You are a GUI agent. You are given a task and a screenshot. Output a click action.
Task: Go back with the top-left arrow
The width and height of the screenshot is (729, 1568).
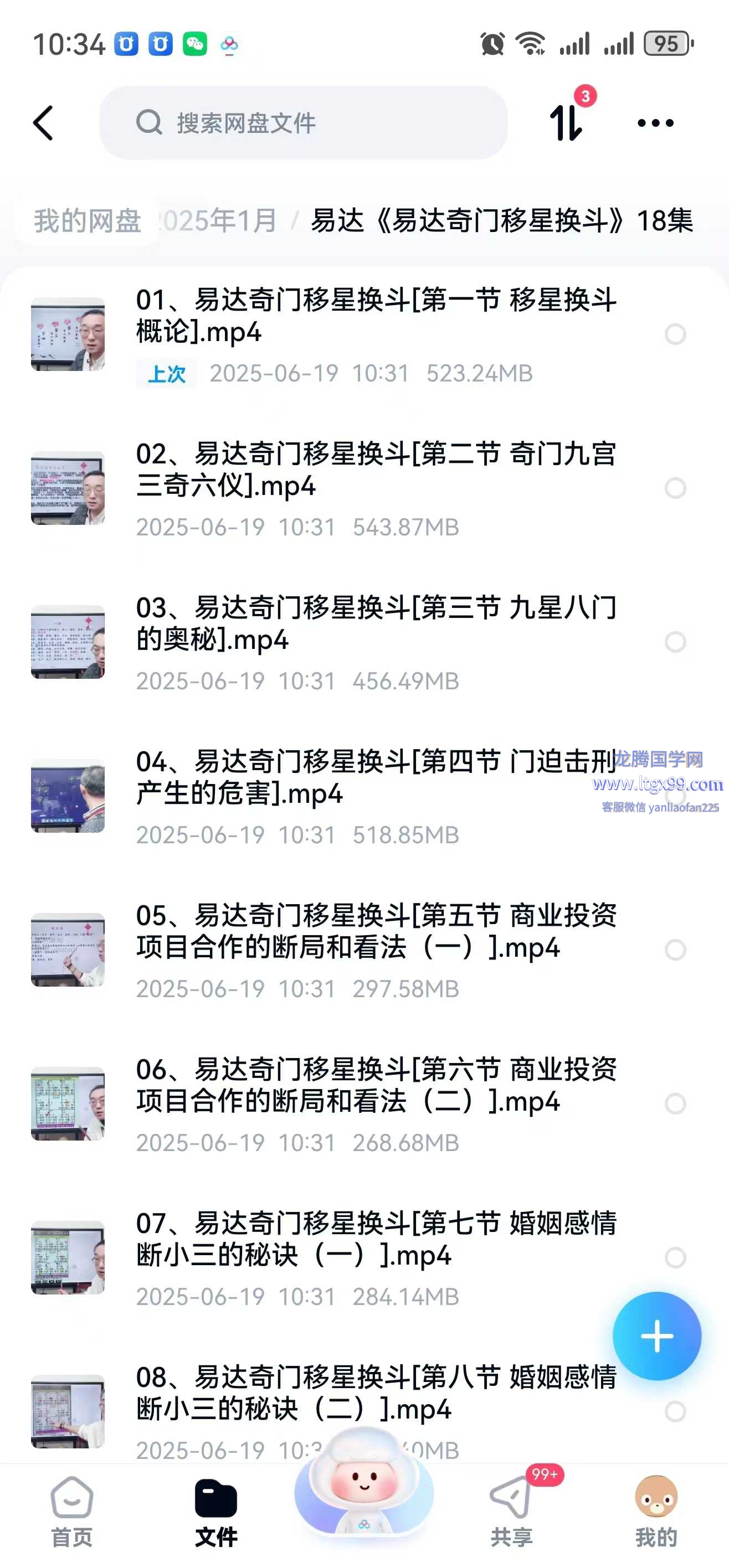[44, 123]
